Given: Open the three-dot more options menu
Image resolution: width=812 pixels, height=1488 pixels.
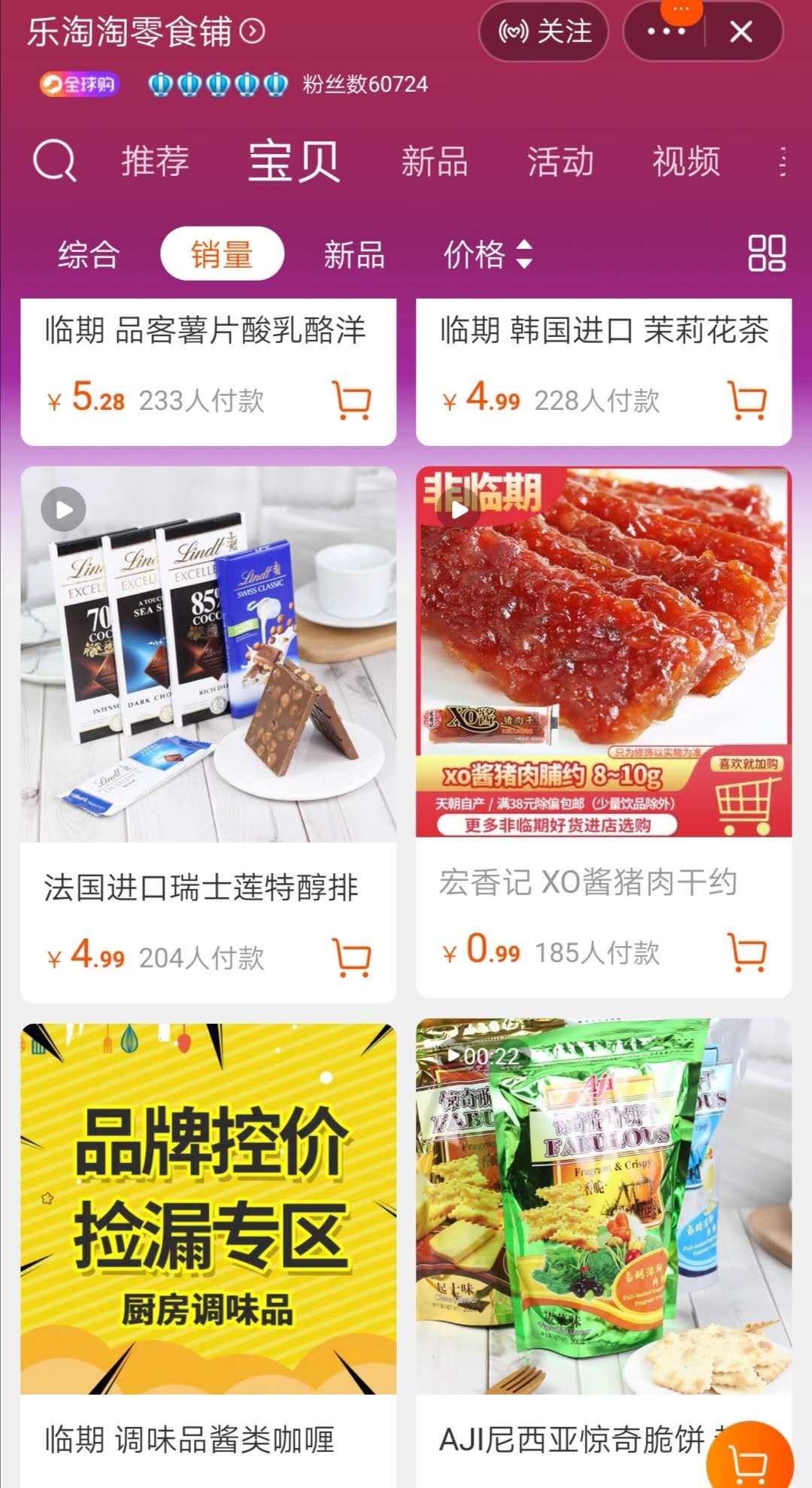Looking at the screenshot, I should pyautogui.click(x=665, y=32).
